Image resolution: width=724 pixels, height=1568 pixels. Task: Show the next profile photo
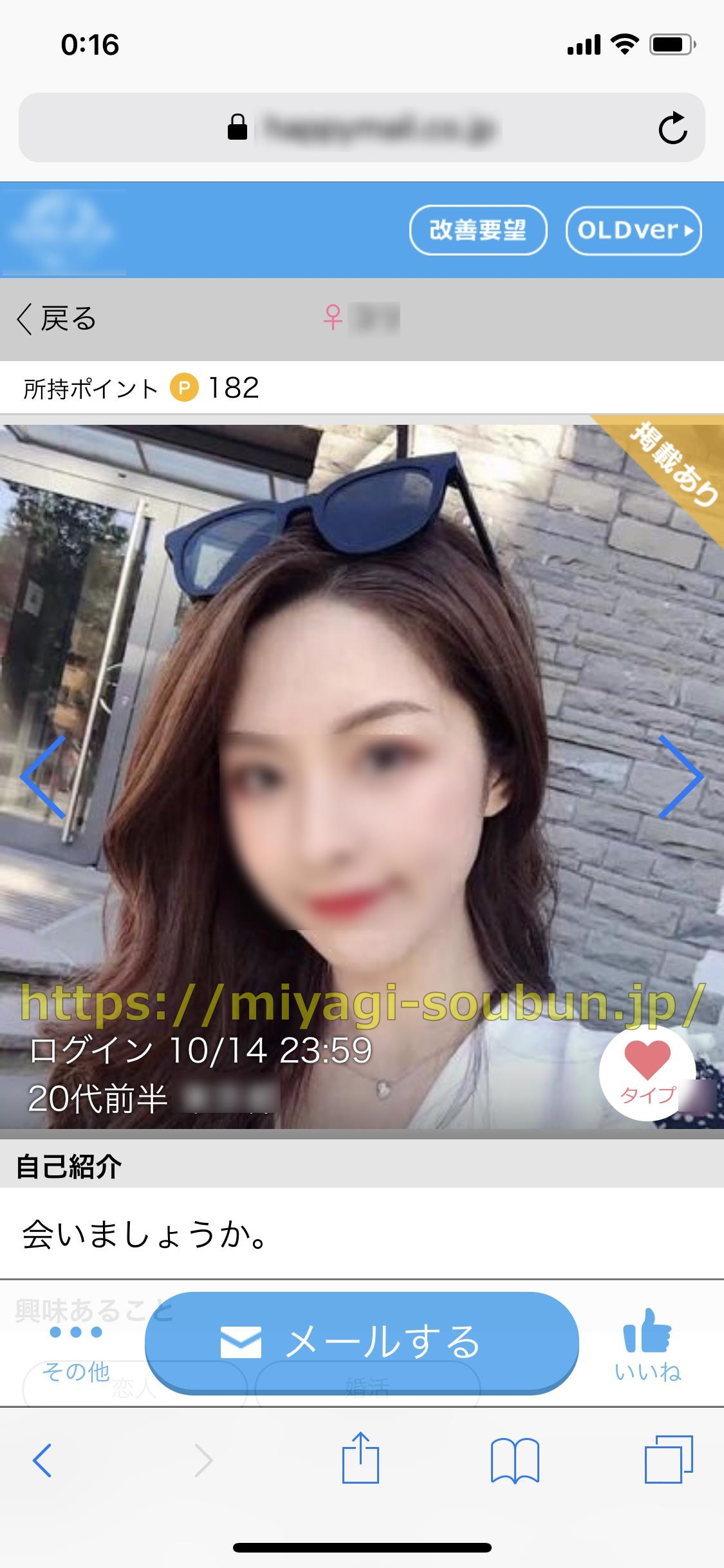coord(680,777)
